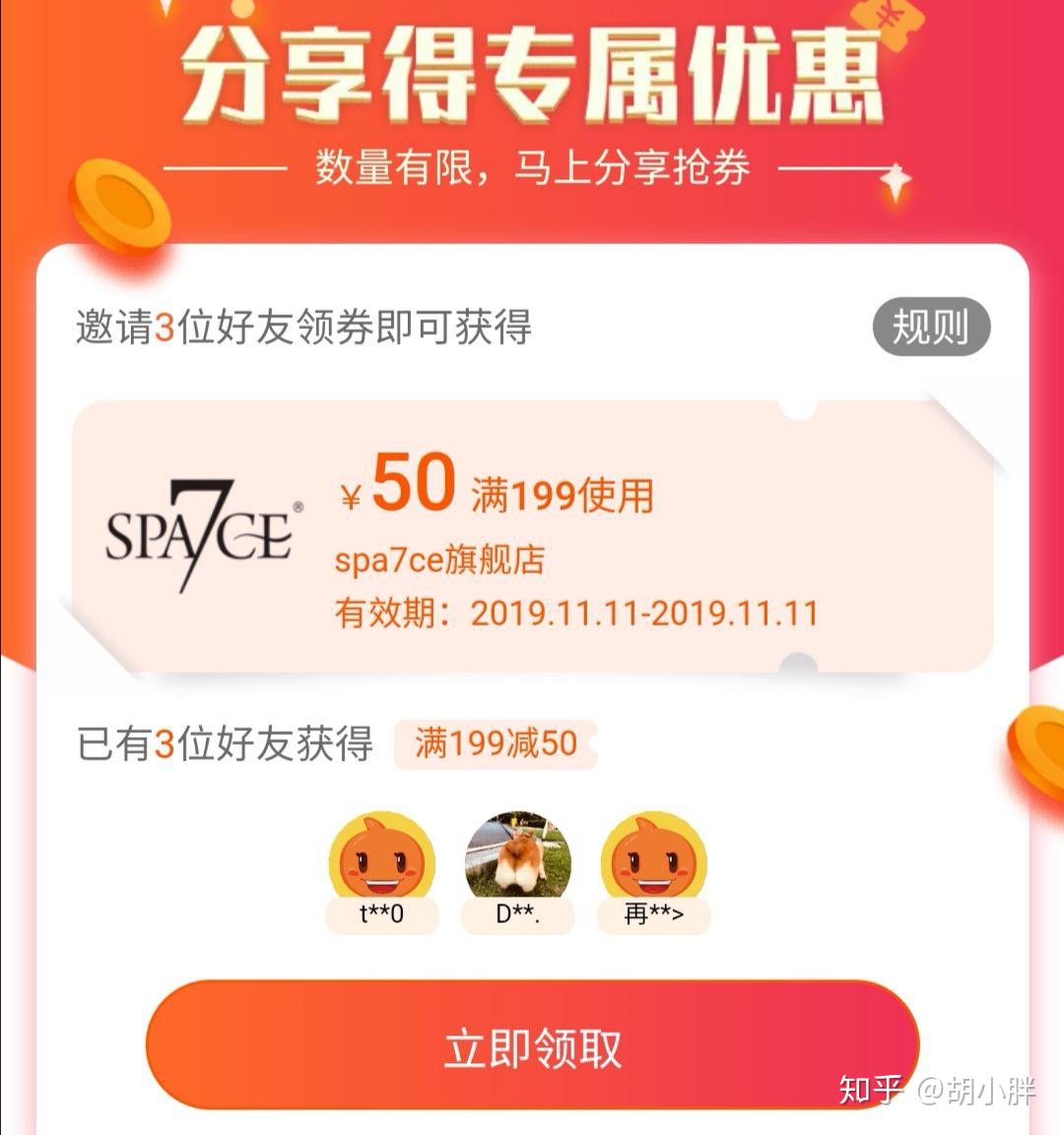
Task: Open the 规则 rules button
Action: coord(930,327)
